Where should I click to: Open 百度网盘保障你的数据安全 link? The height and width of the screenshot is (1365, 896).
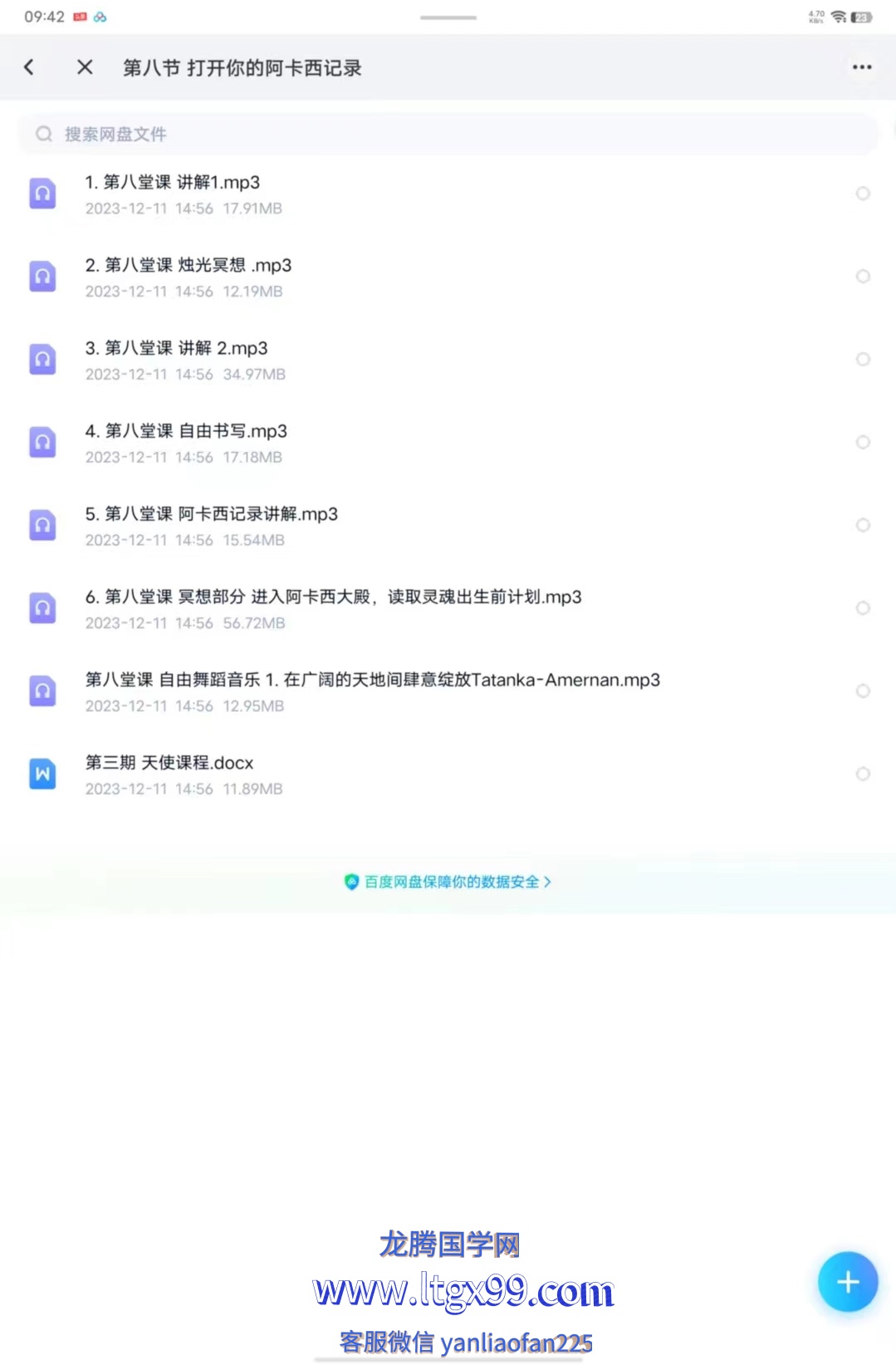click(x=448, y=881)
